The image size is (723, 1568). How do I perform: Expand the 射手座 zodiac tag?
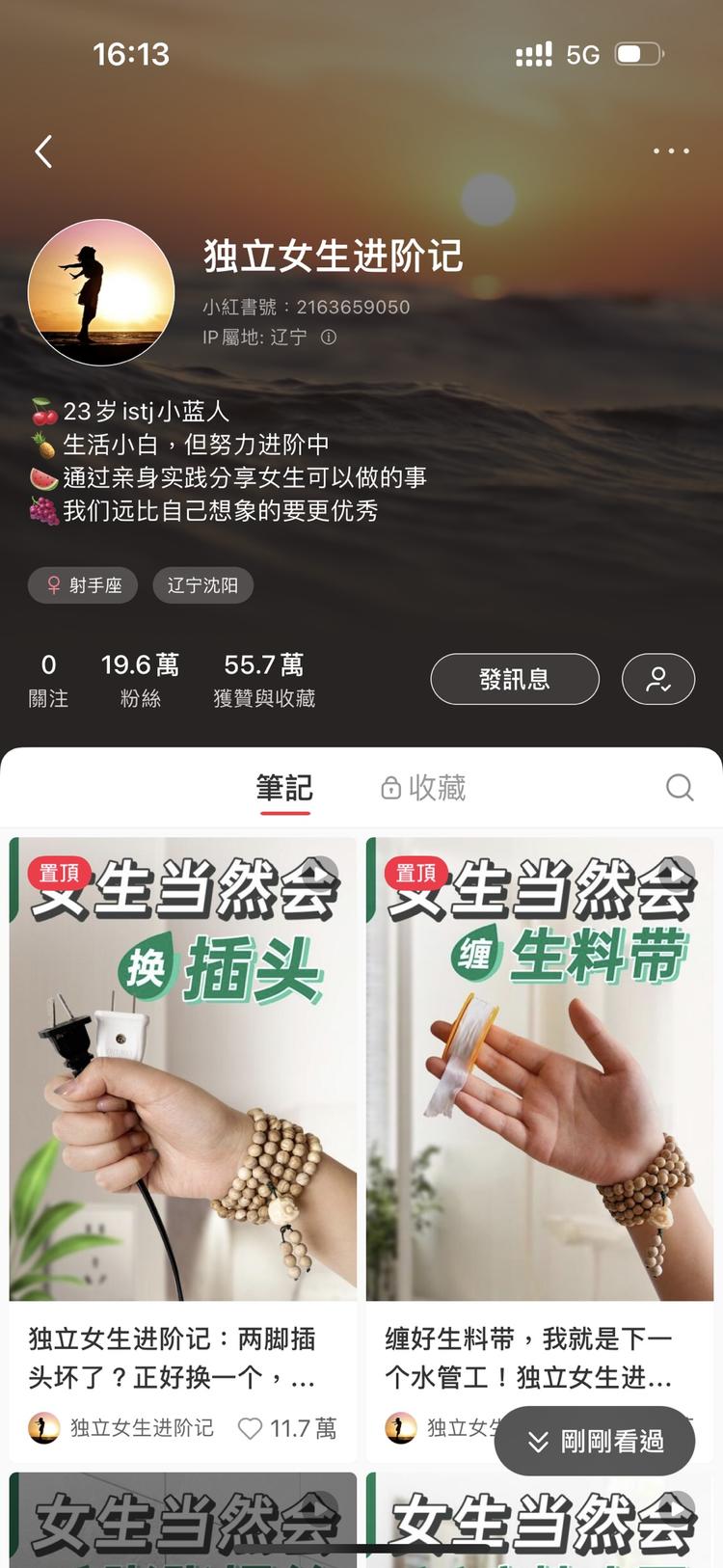pos(82,585)
